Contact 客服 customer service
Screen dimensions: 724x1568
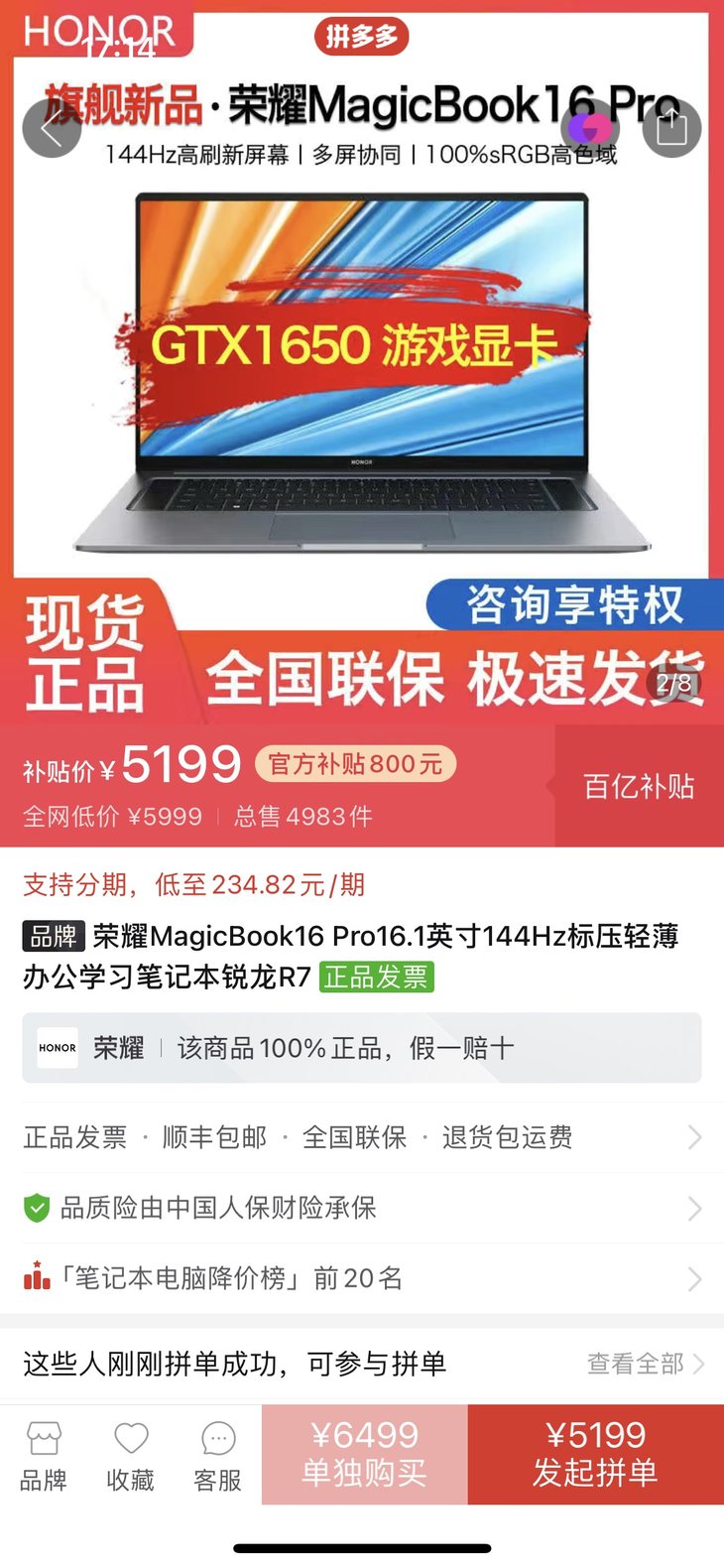217,1456
